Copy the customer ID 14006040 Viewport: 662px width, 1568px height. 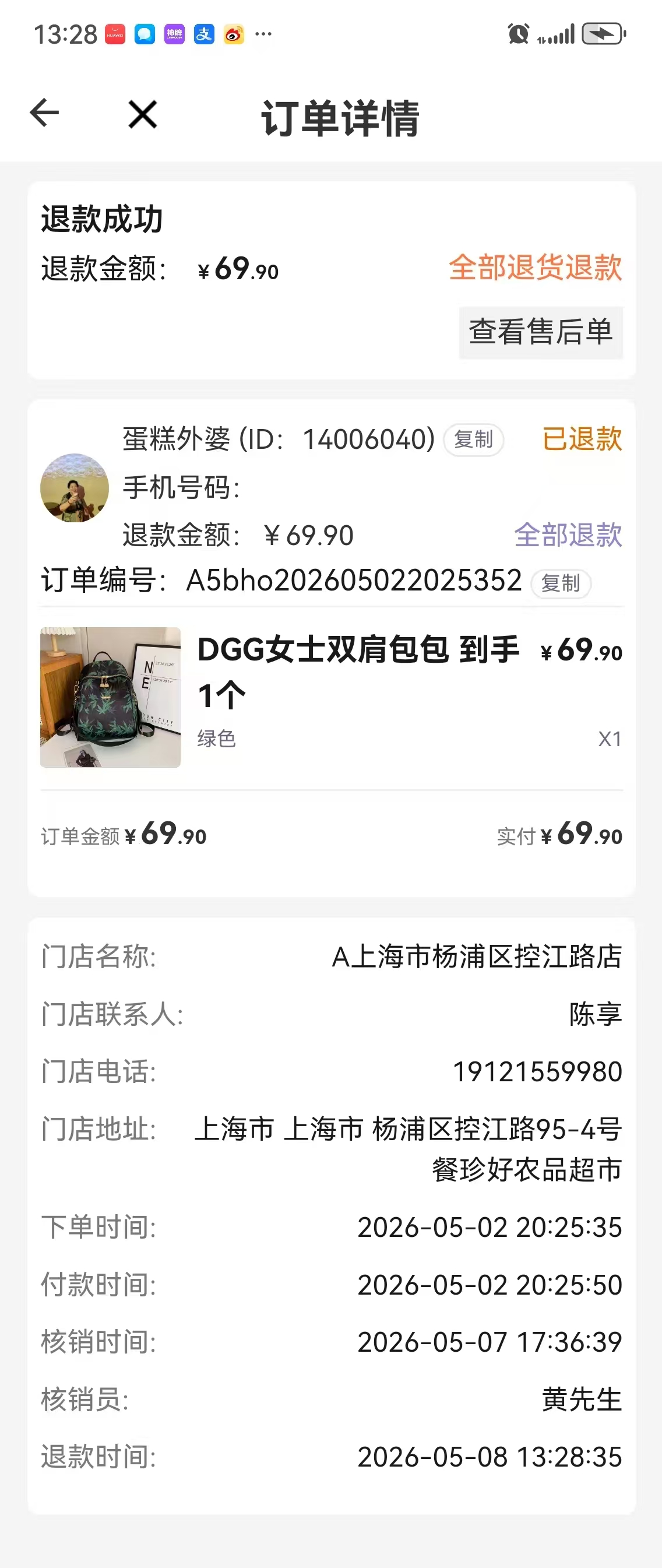pyautogui.click(x=473, y=440)
